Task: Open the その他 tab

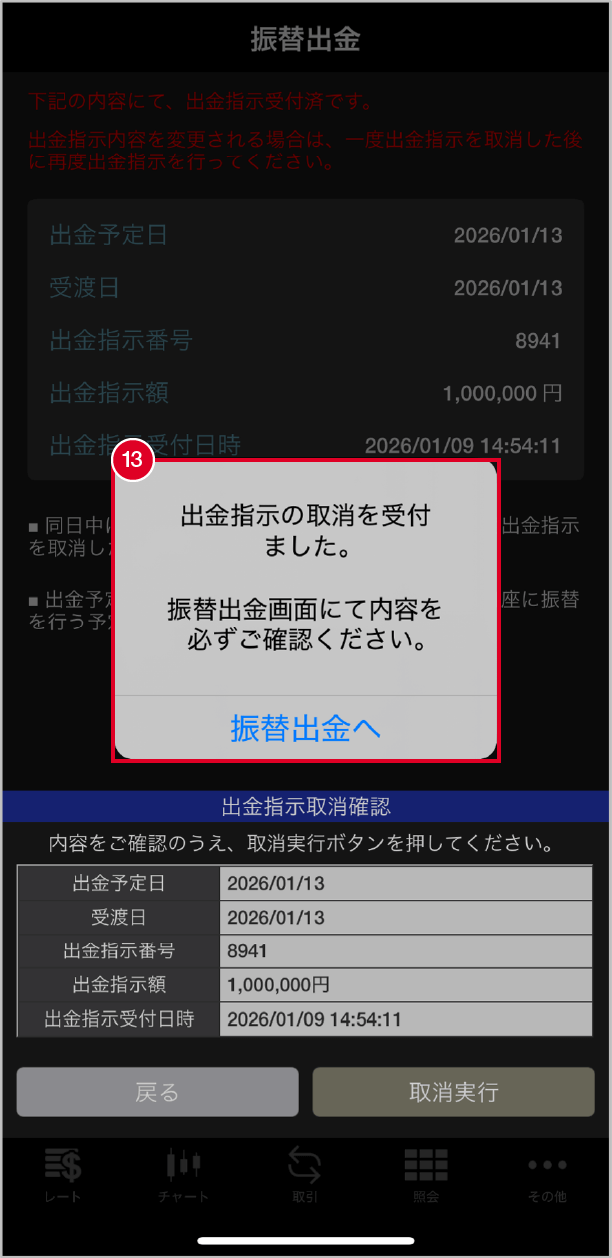Action: pyautogui.click(x=547, y=1175)
